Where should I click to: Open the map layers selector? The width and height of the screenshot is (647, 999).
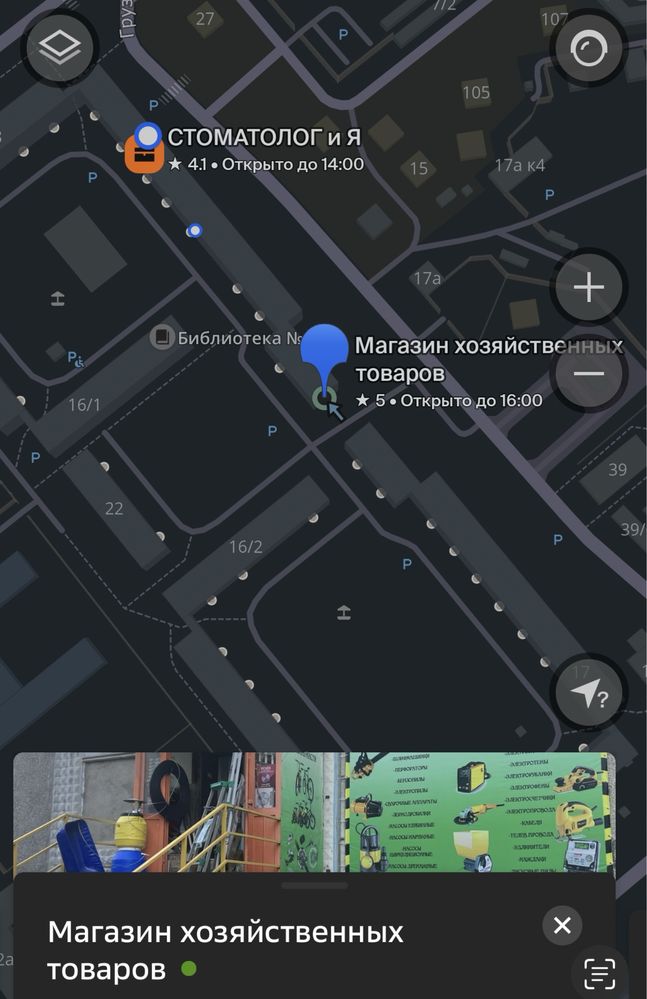pos(59,48)
